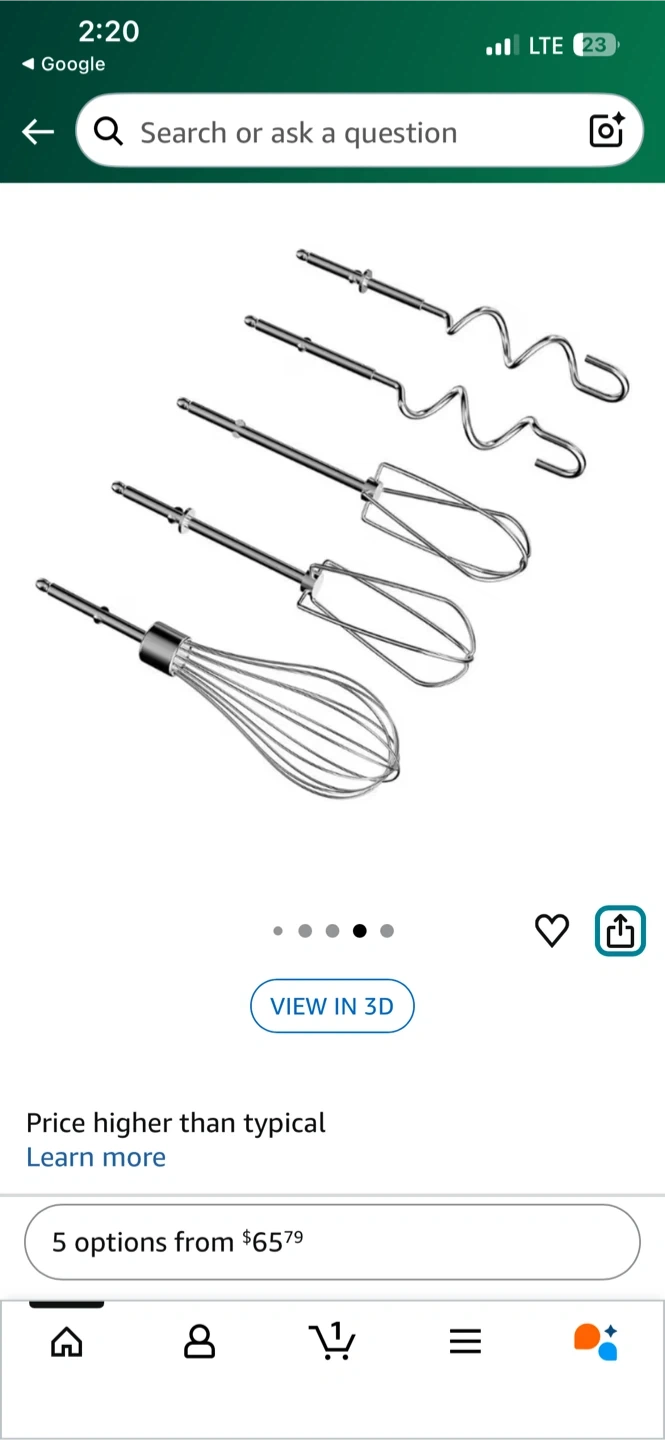Switch to the Home tab
This screenshot has width=665, height=1440.
tap(67, 1341)
